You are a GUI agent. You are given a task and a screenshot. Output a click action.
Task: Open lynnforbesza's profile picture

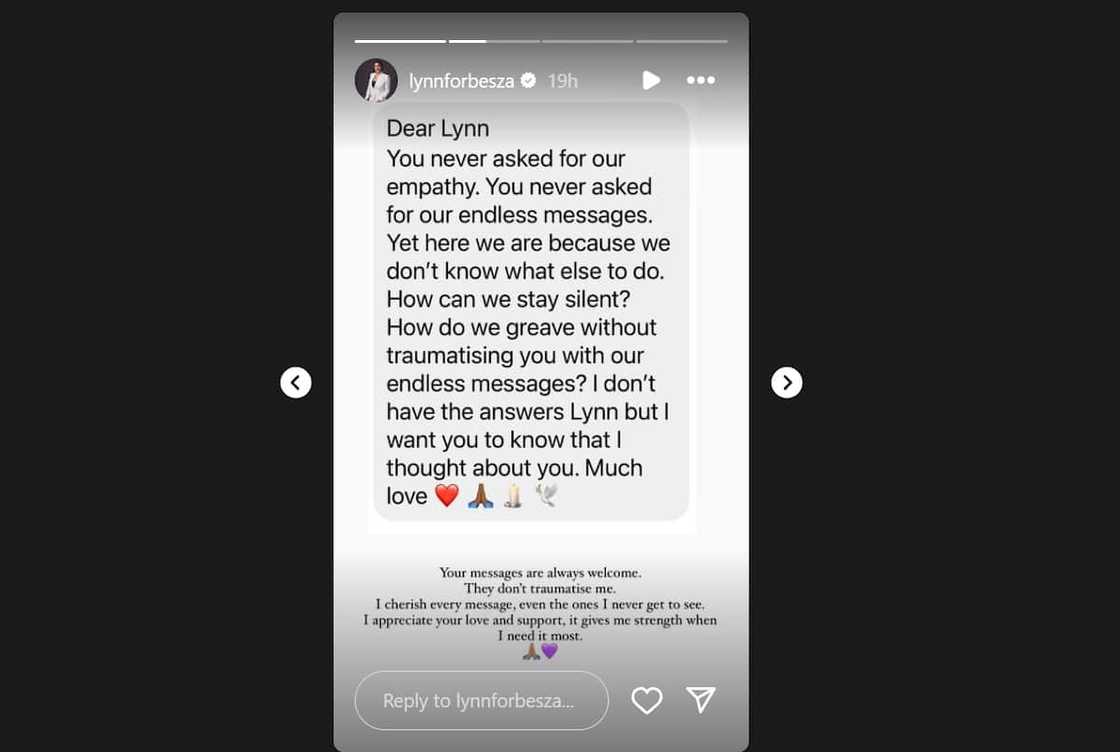[x=376, y=80]
